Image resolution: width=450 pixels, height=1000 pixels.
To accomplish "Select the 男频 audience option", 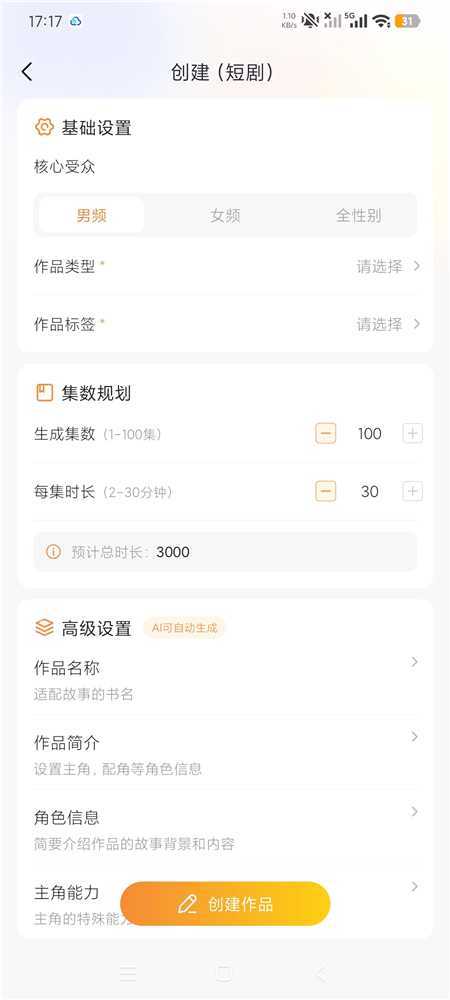I will [92, 216].
